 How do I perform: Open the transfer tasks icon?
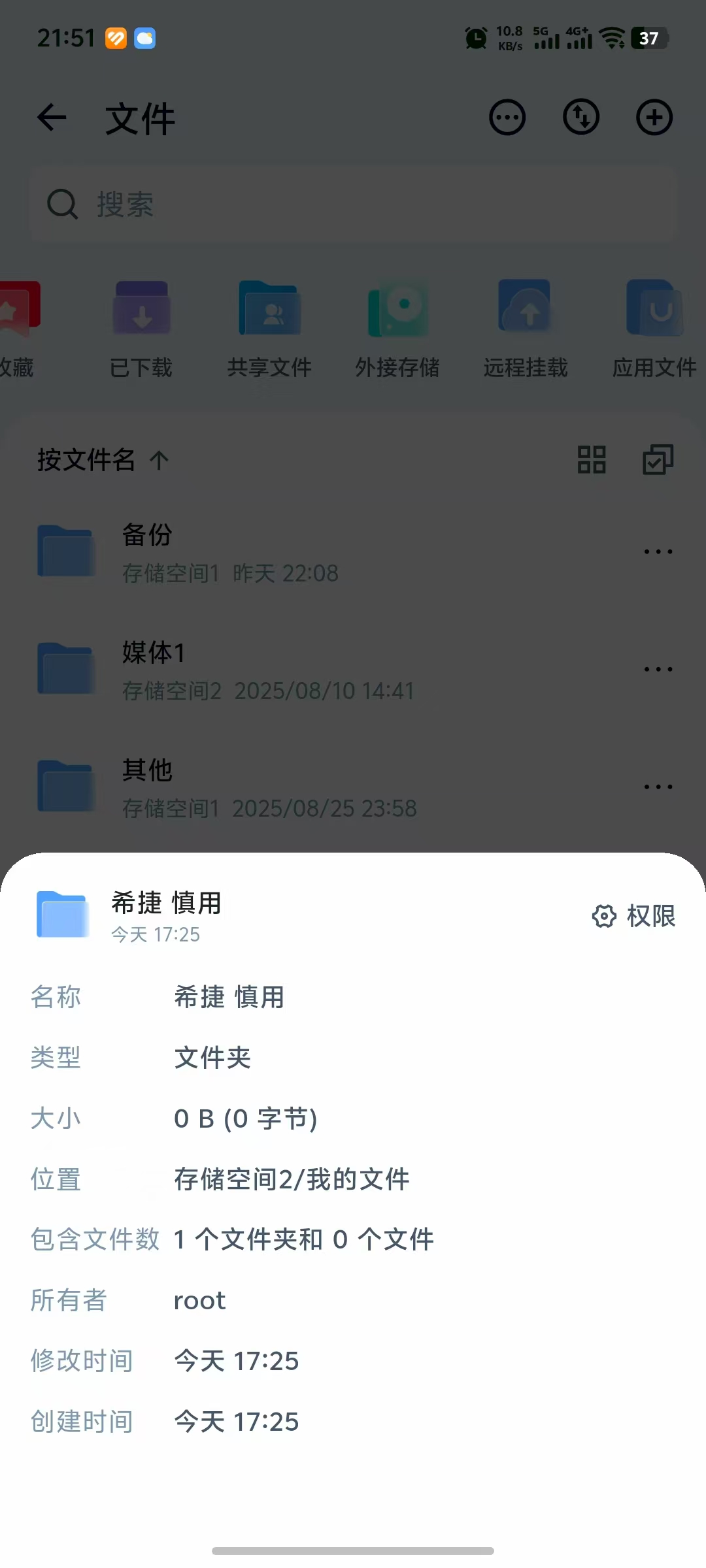coord(581,118)
